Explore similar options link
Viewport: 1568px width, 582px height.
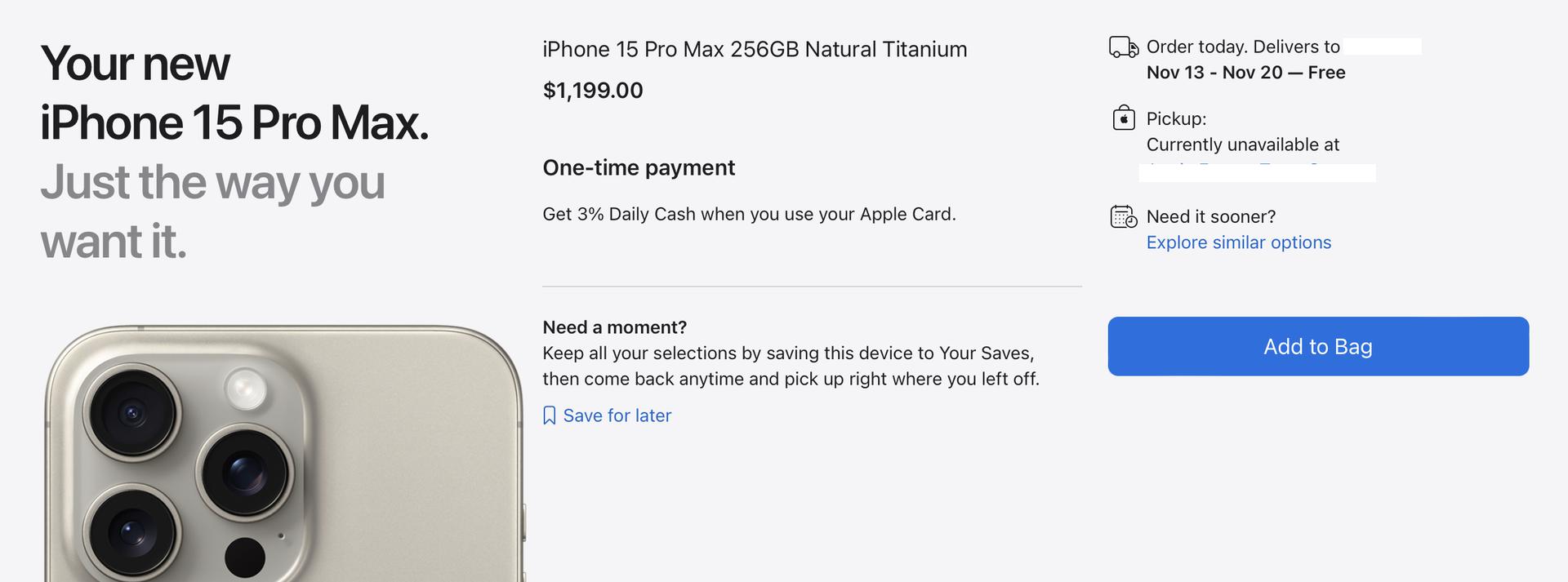(x=1238, y=242)
